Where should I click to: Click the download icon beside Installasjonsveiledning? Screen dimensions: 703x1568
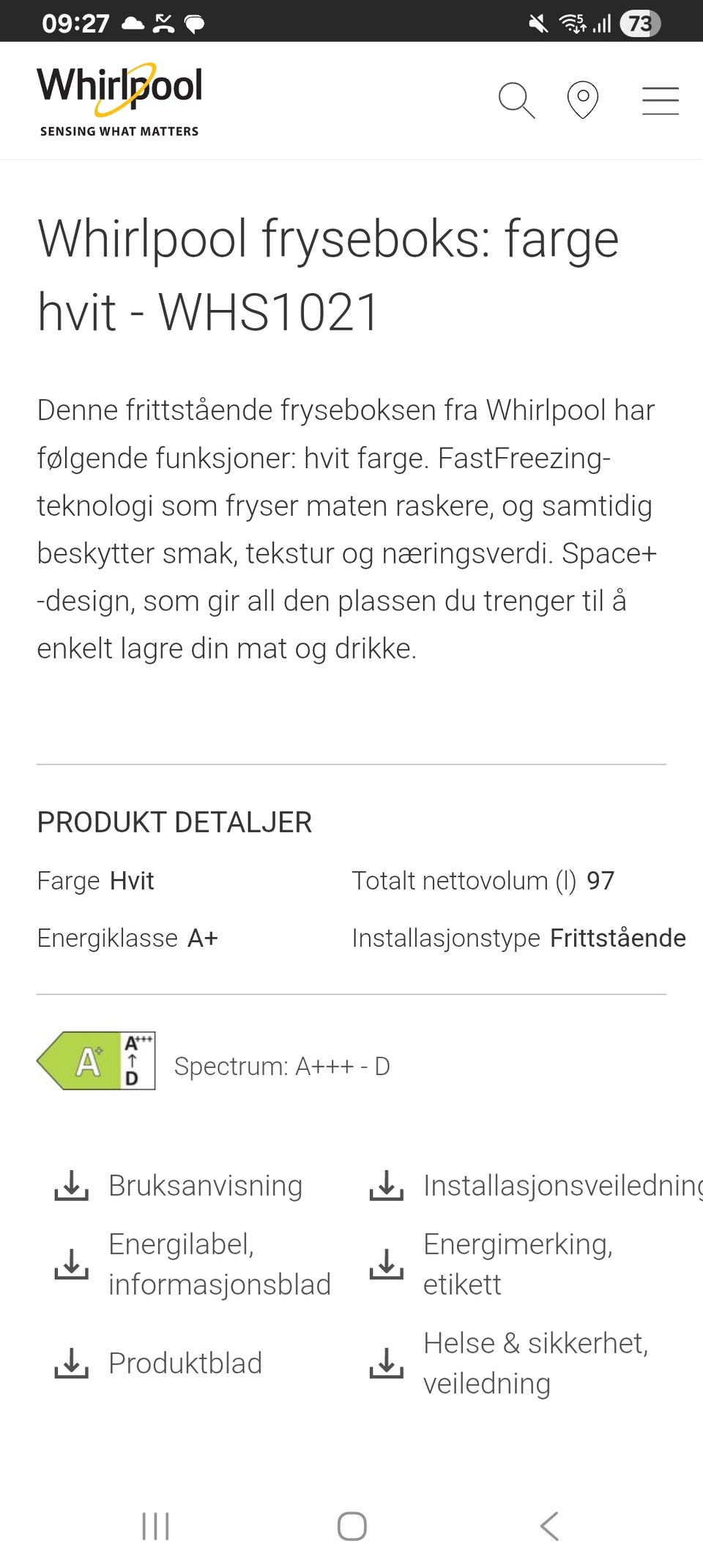point(387,1185)
